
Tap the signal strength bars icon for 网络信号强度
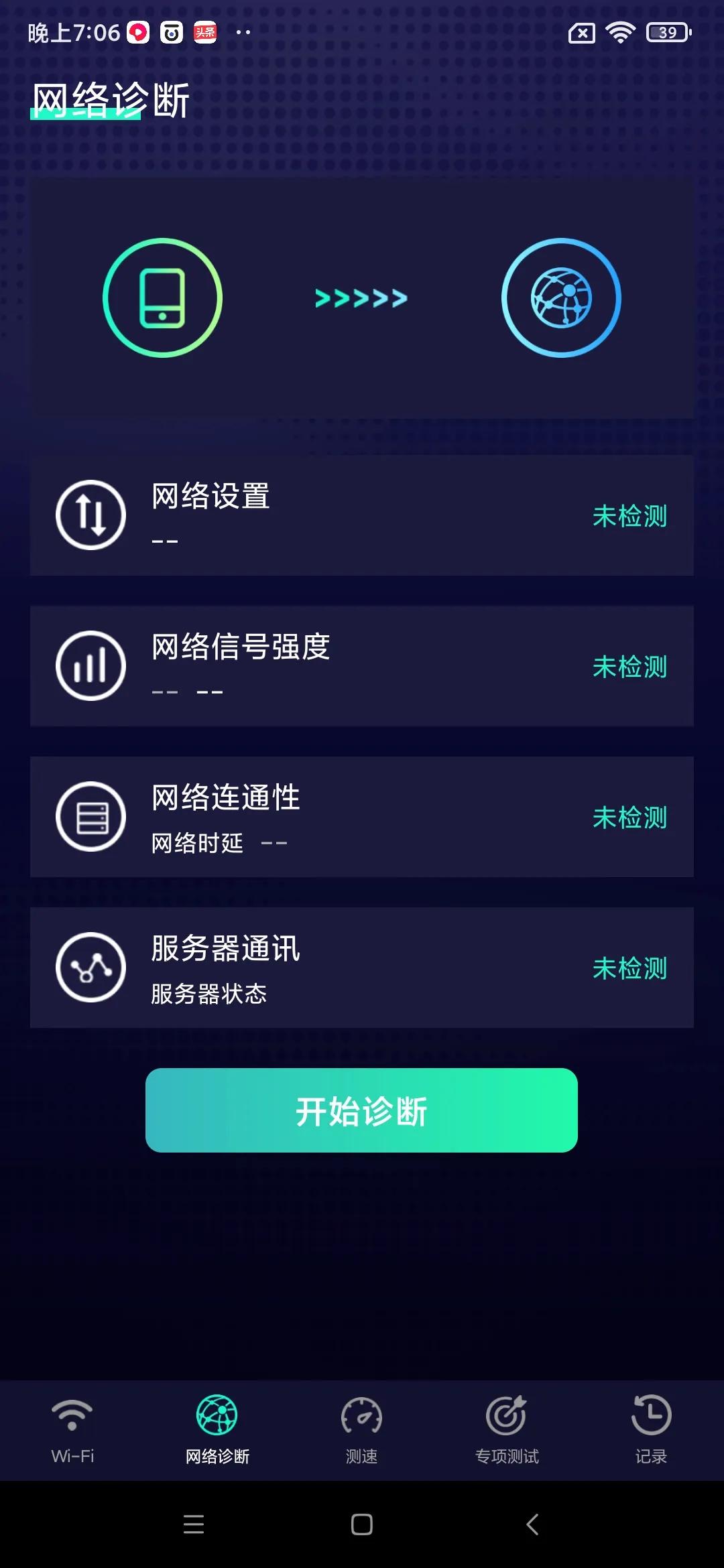(x=90, y=665)
